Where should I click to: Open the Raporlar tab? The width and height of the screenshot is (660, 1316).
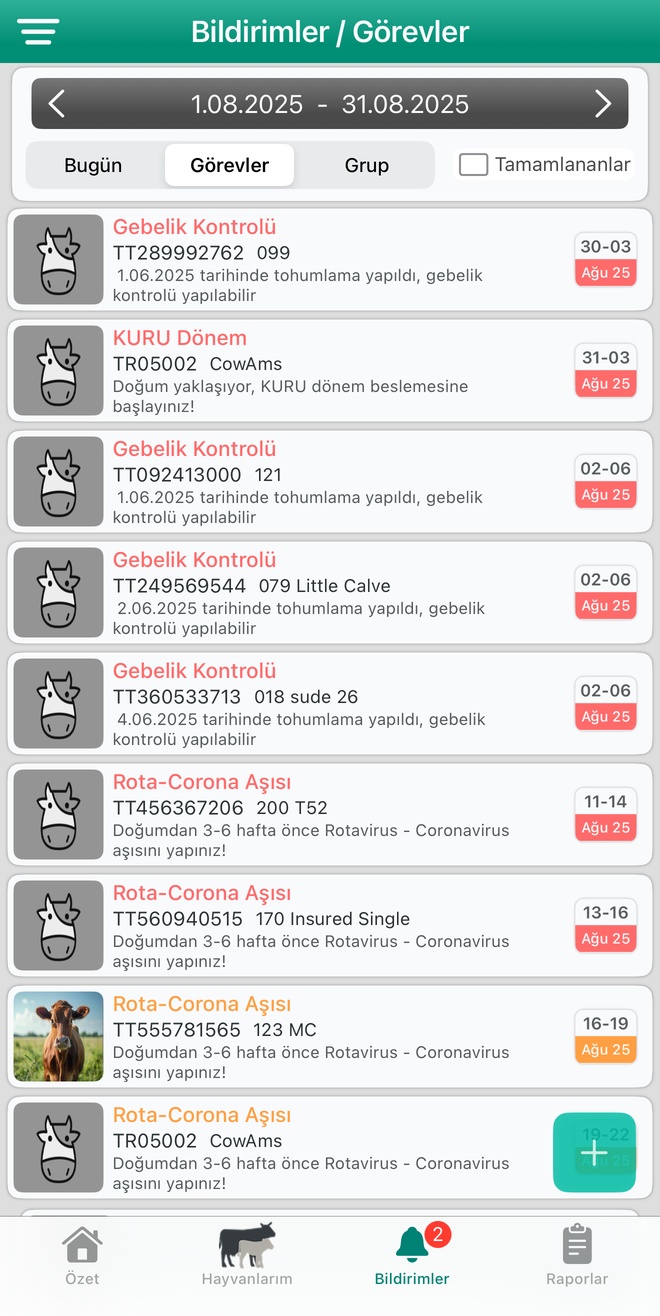(x=577, y=1256)
